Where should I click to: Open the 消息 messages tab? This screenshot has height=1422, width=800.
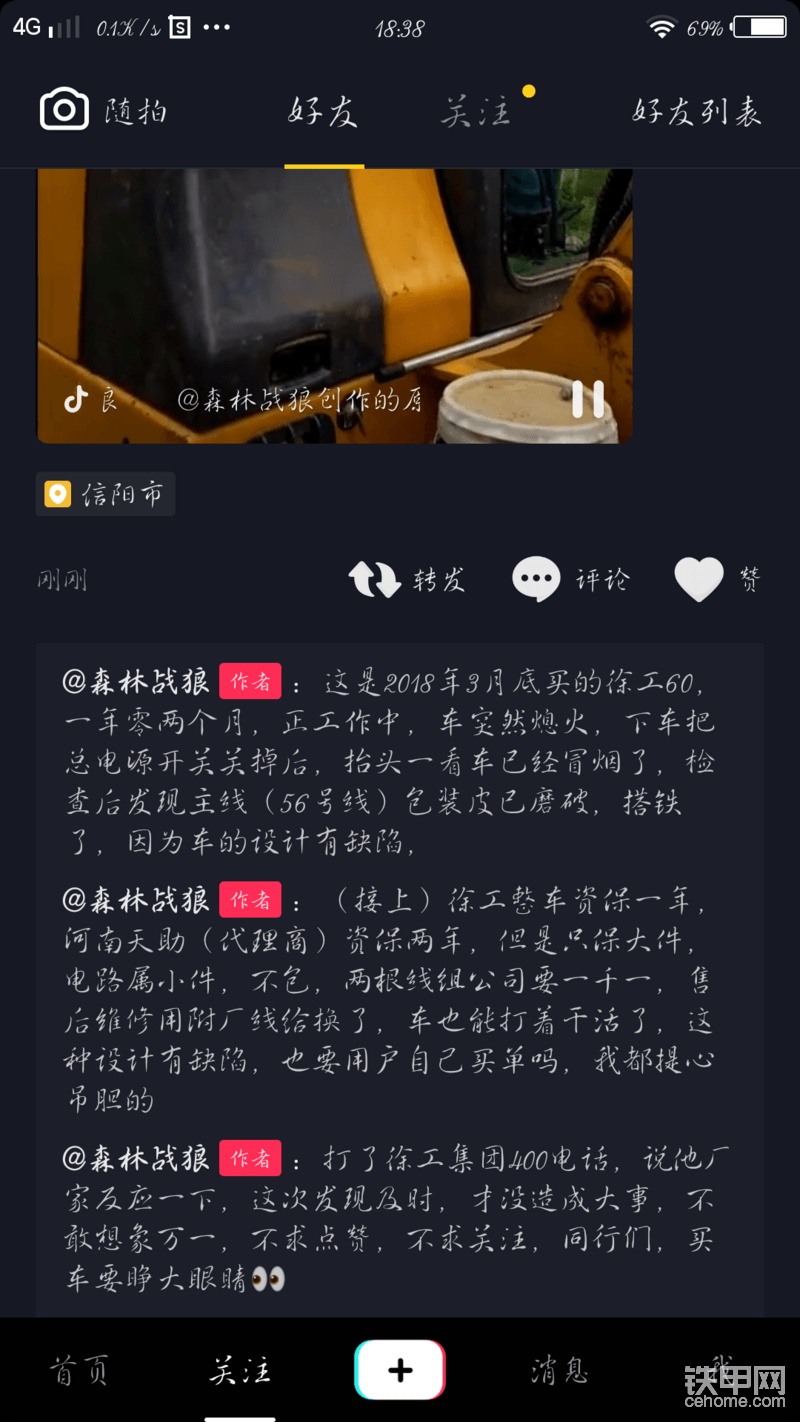tap(559, 1371)
